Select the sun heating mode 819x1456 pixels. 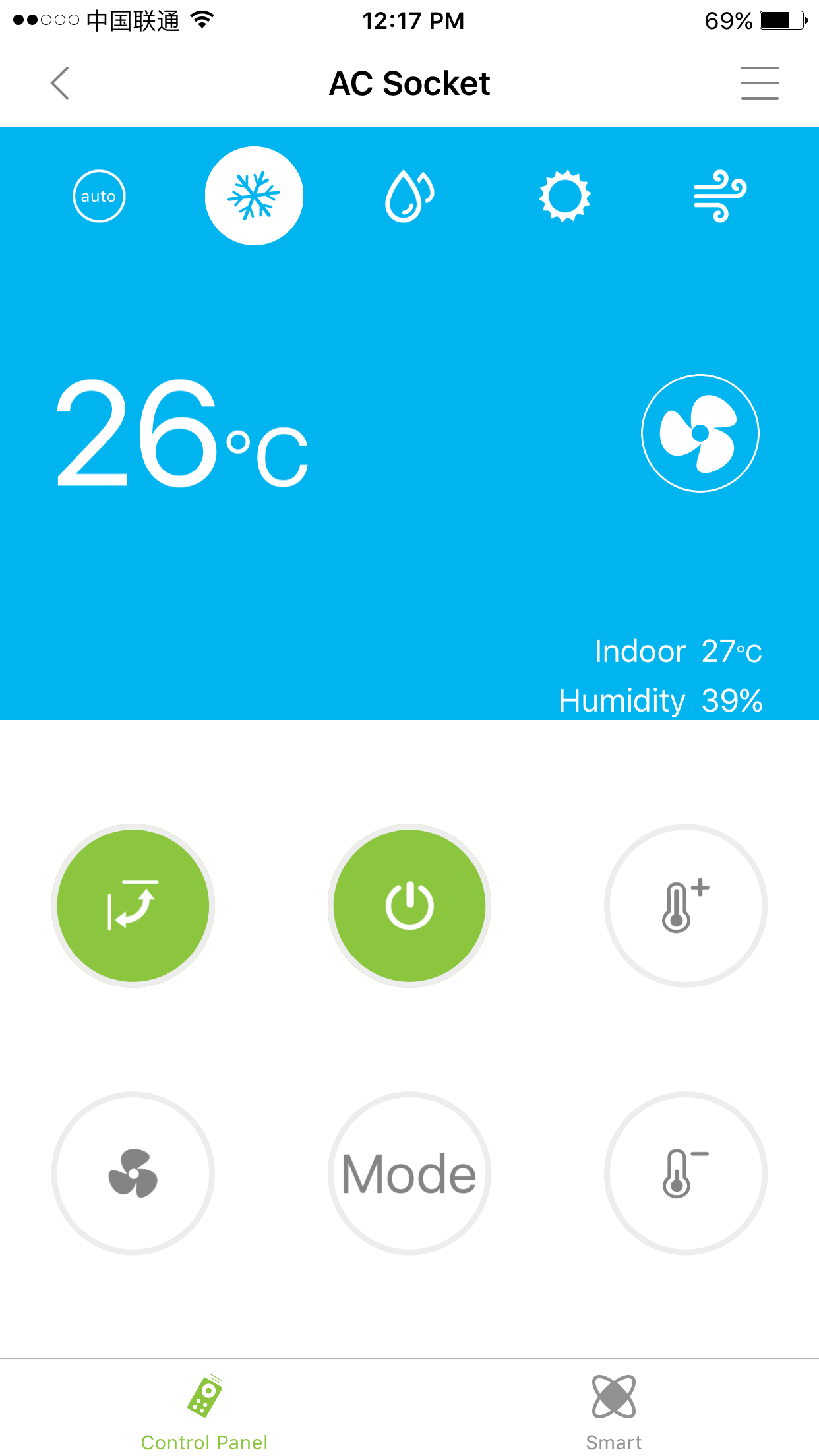(x=564, y=197)
